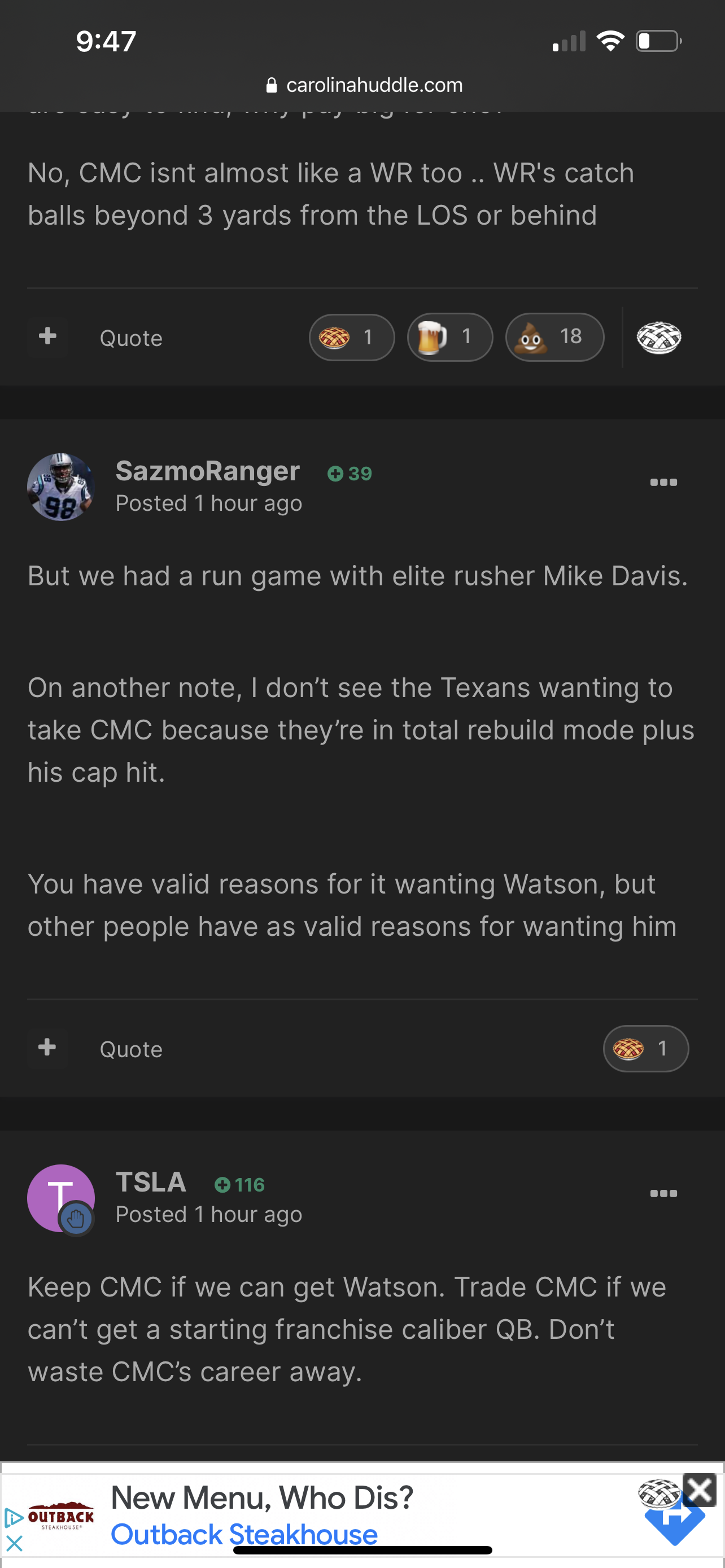The image size is (725, 1568).
Task: Tap the poop reaction showing 18
Action: (x=554, y=336)
